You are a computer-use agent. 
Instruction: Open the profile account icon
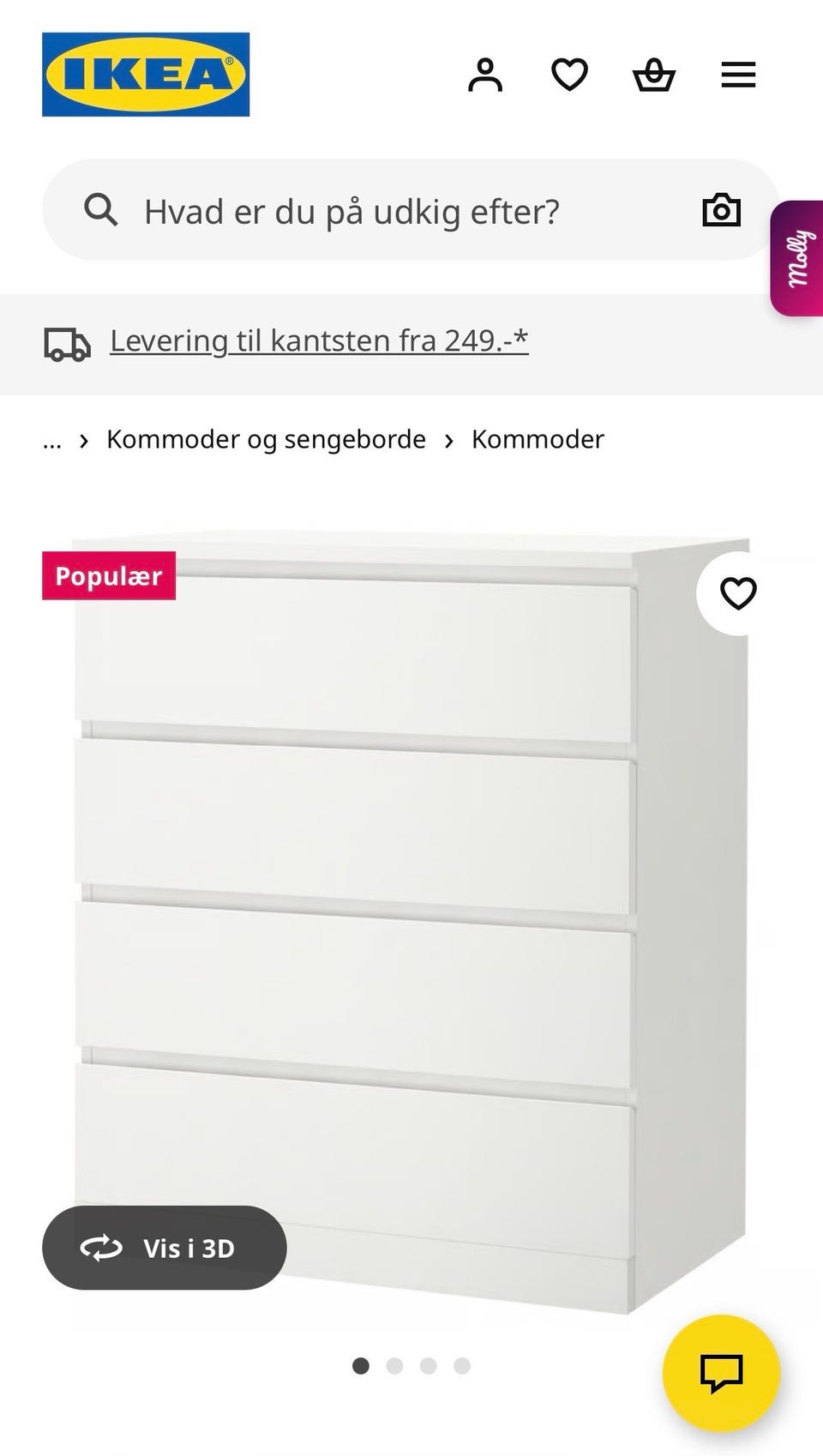(486, 75)
